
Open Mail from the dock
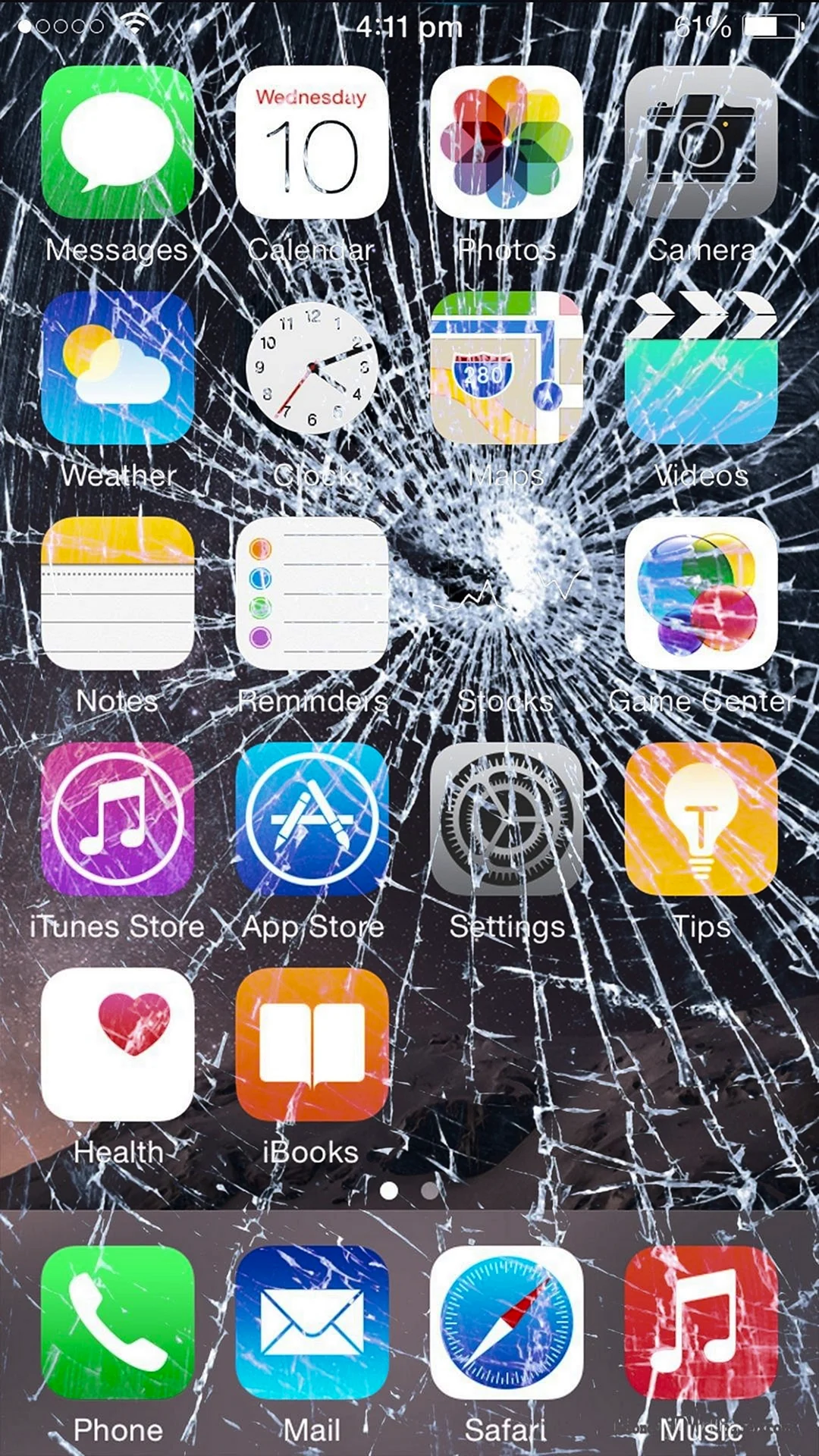pyautogui.click(x=312, y=1323)
